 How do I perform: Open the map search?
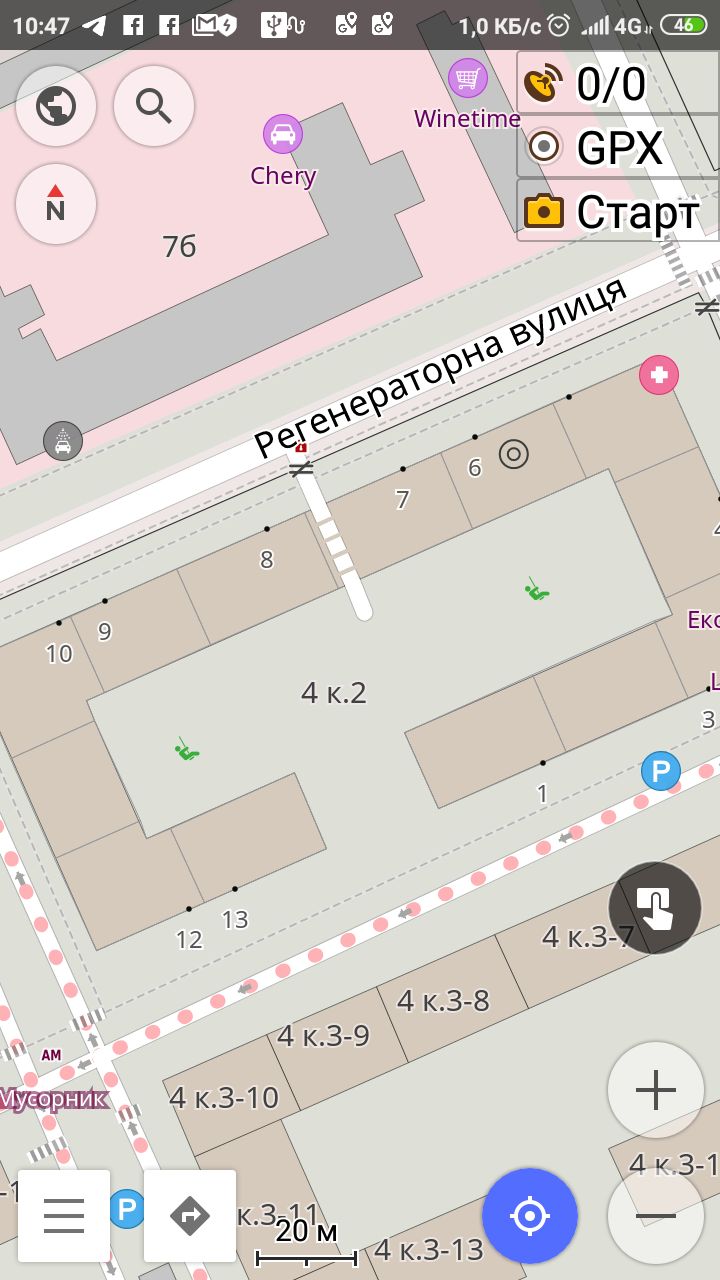click(154, 105)
